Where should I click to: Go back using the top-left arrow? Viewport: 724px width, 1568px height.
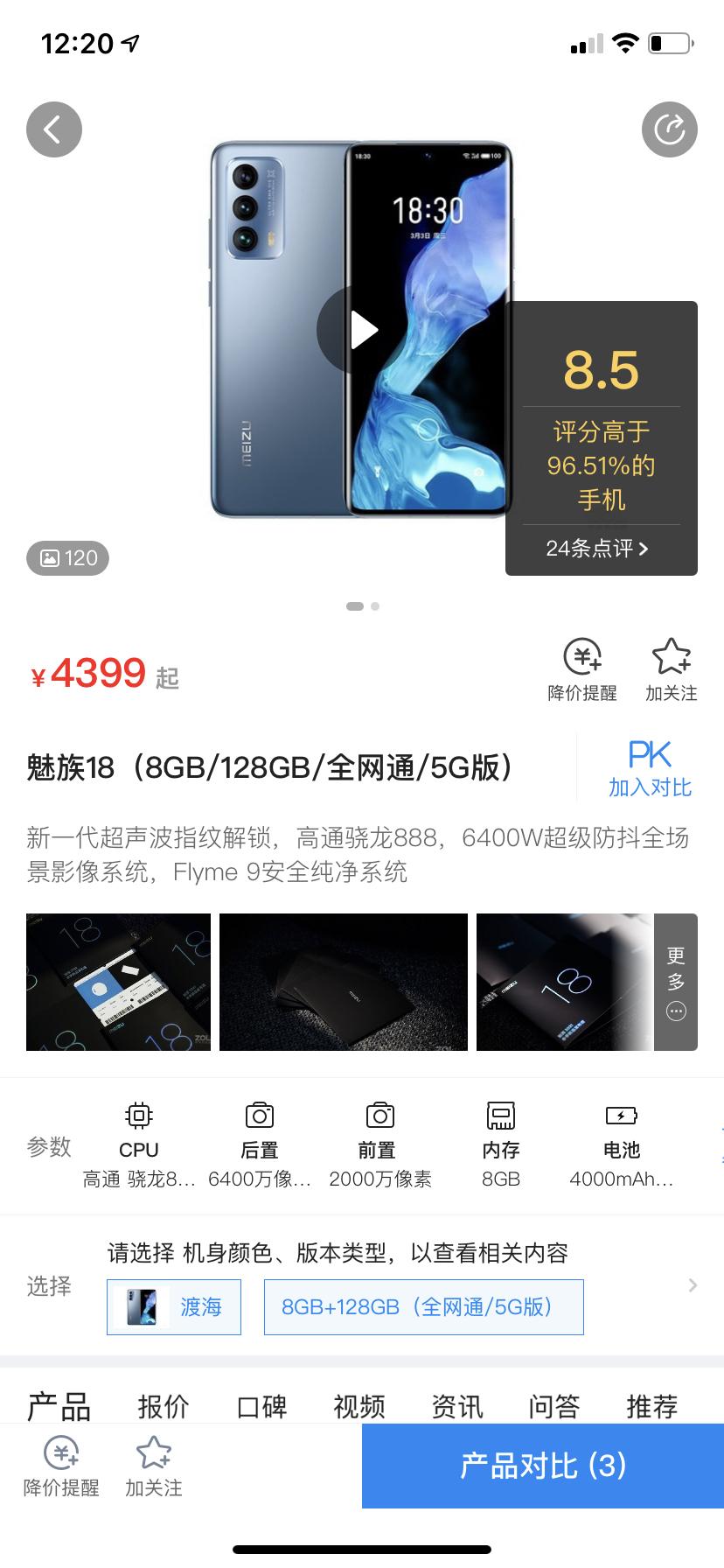(54, 130)
